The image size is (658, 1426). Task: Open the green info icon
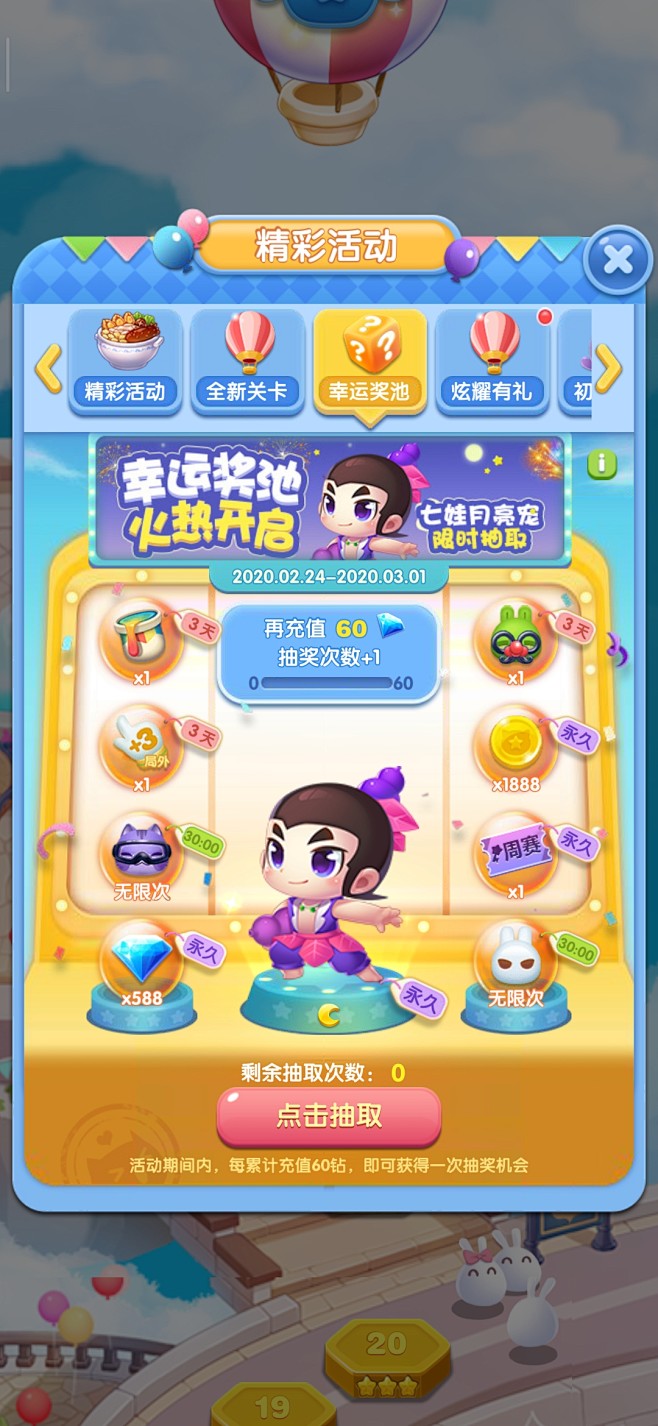coord(602,463)
